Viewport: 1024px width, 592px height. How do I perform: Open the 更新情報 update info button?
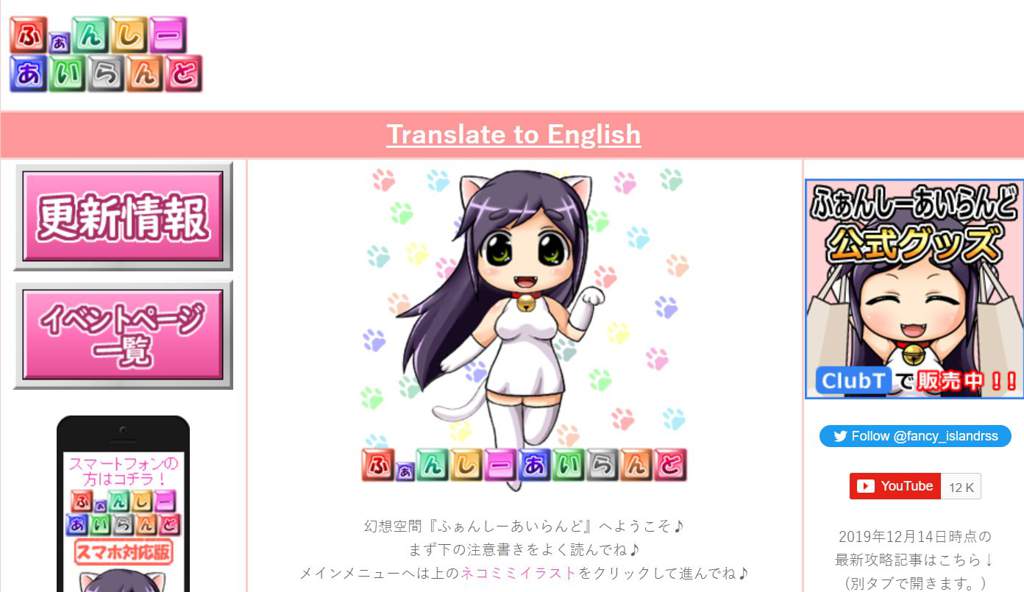pos(123,217)
